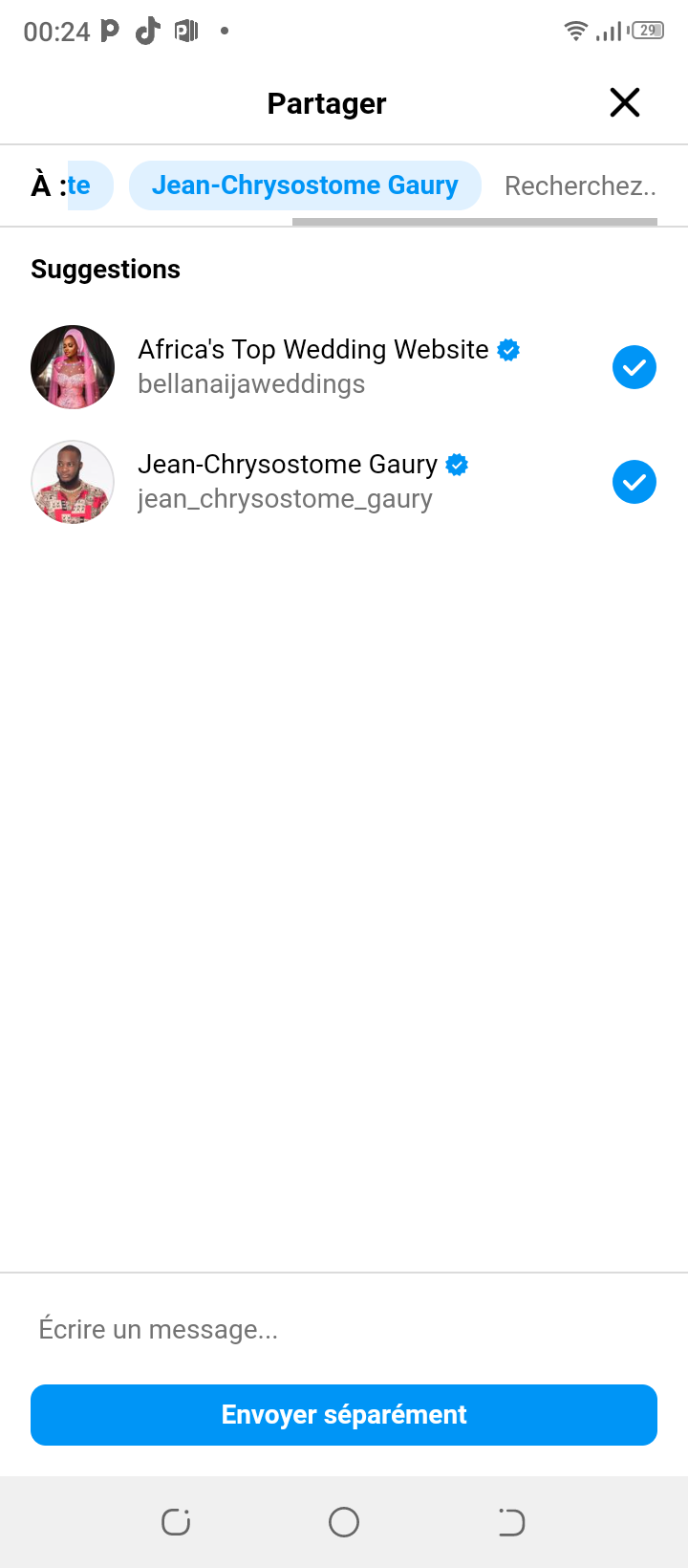Focus the Recherchez search field
Image resolution: width=688 pixels, height=1568 pixels.
[x=580, y=185]
